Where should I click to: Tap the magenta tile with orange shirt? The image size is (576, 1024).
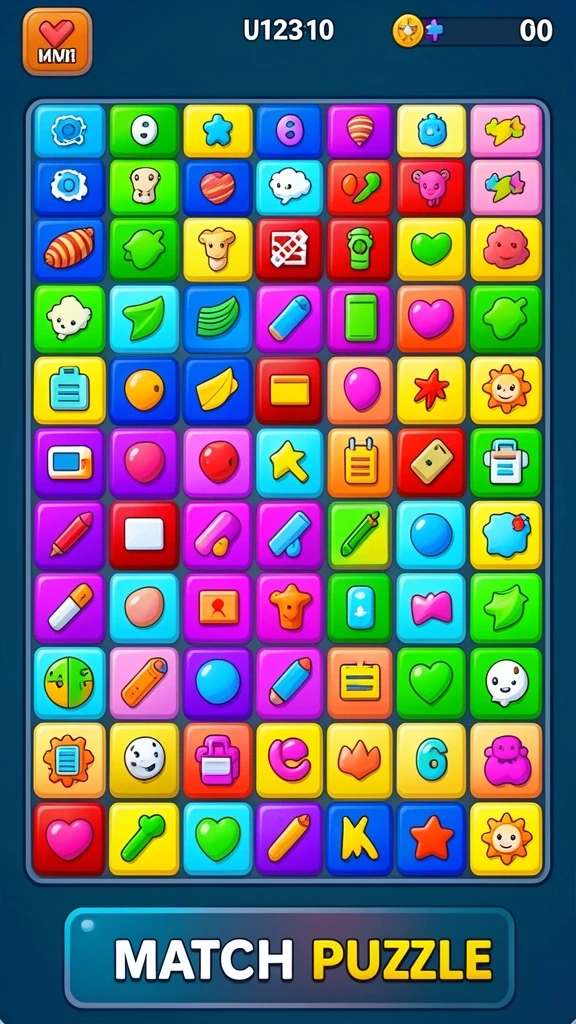tap(289, 608)
